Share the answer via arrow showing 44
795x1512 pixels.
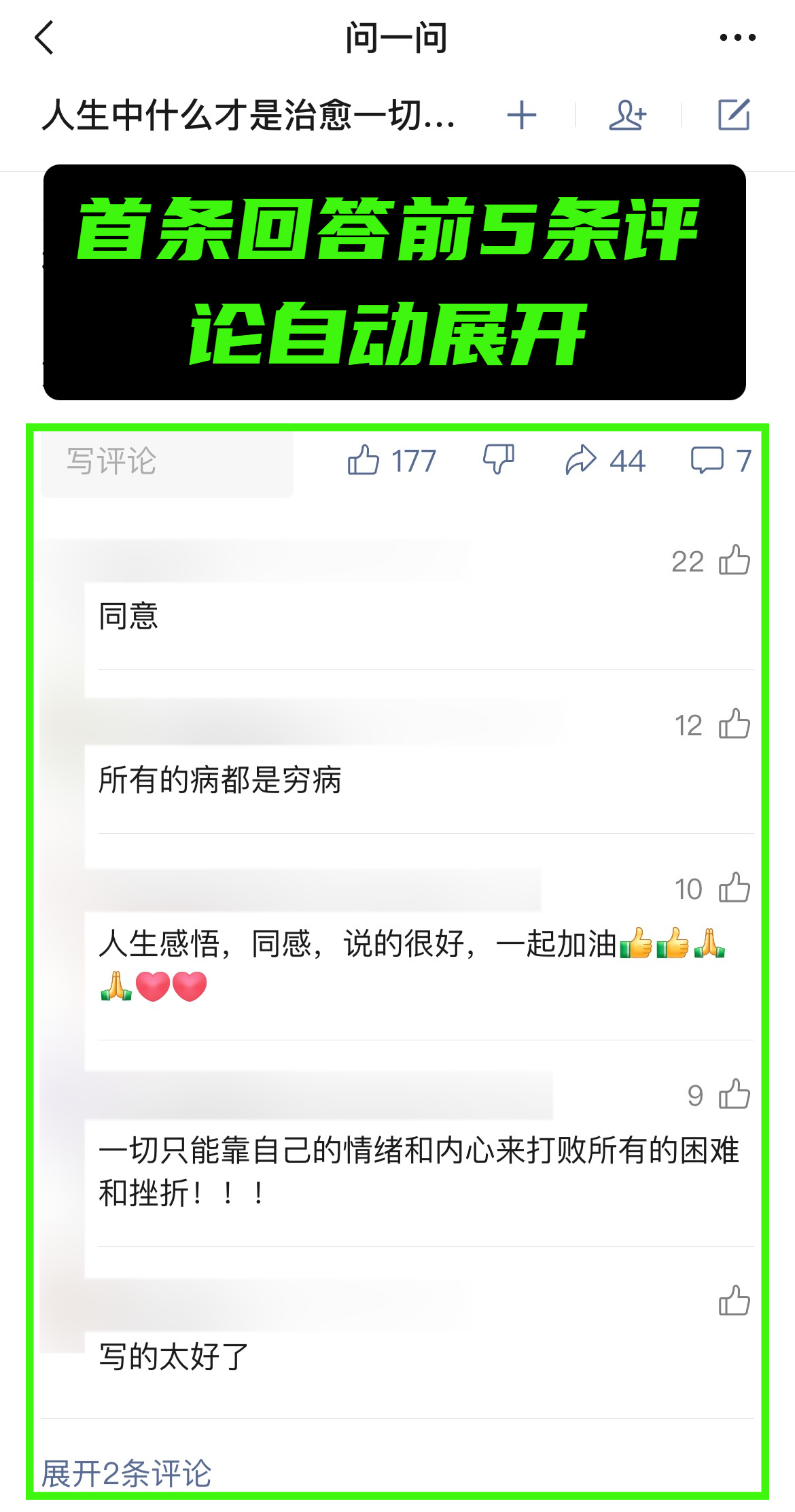coord(605,461)
